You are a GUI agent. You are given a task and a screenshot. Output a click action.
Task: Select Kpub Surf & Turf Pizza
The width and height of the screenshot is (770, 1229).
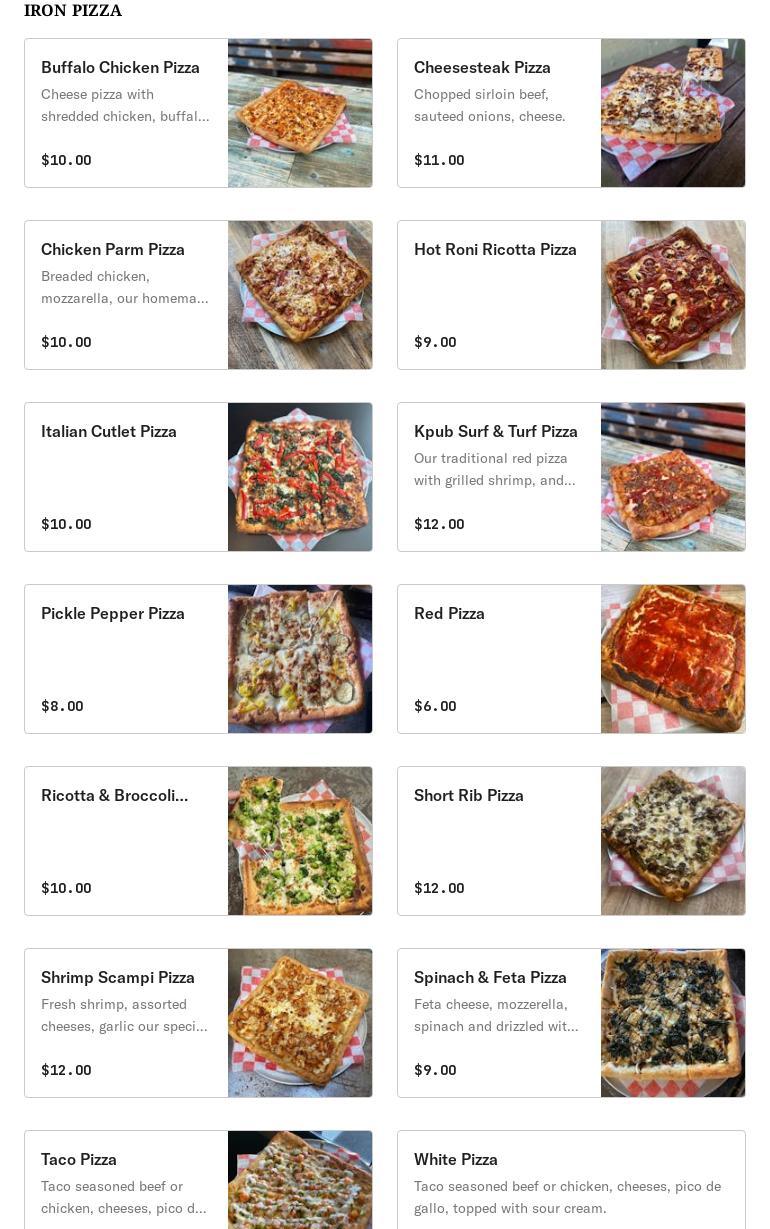tap(571, 477)
